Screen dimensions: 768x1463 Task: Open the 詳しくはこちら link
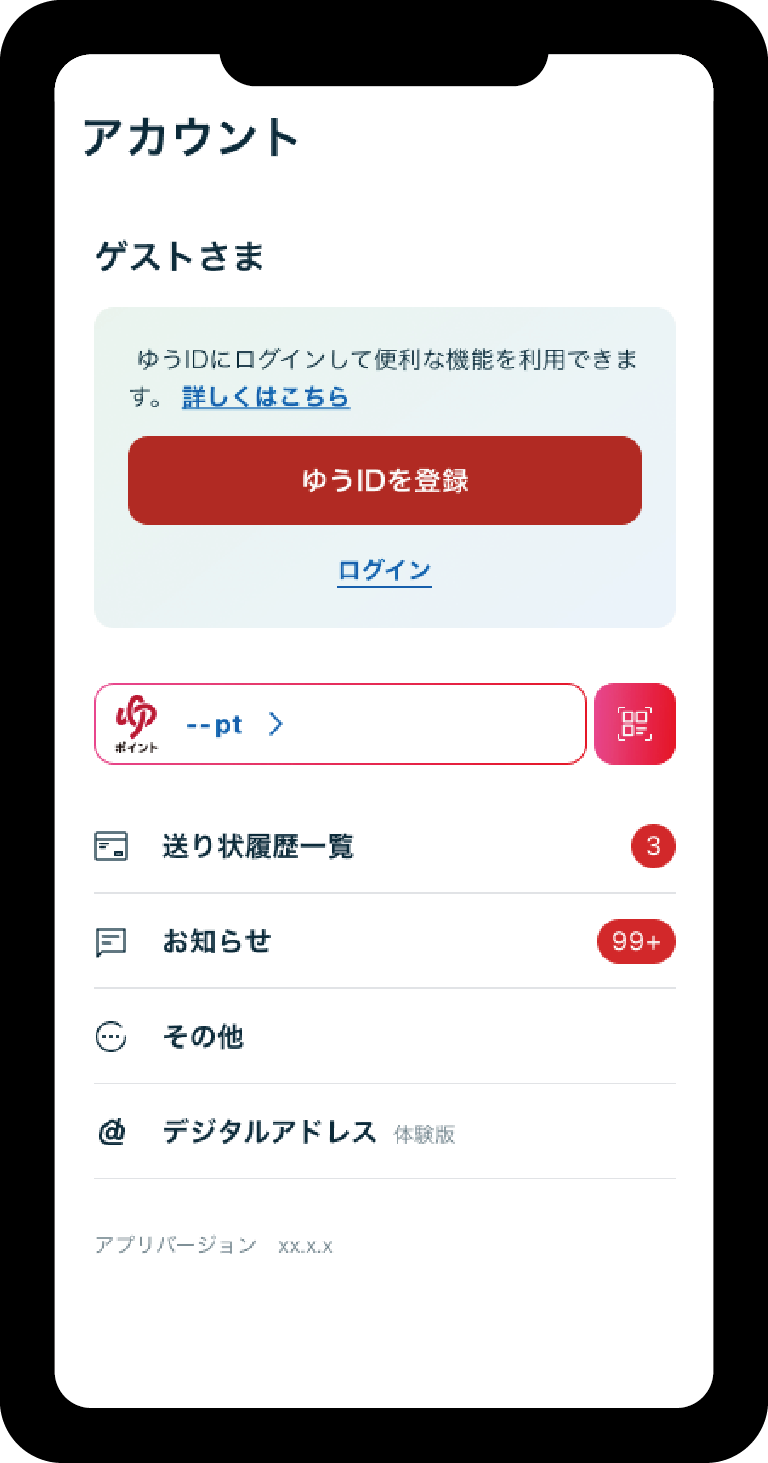265,397
